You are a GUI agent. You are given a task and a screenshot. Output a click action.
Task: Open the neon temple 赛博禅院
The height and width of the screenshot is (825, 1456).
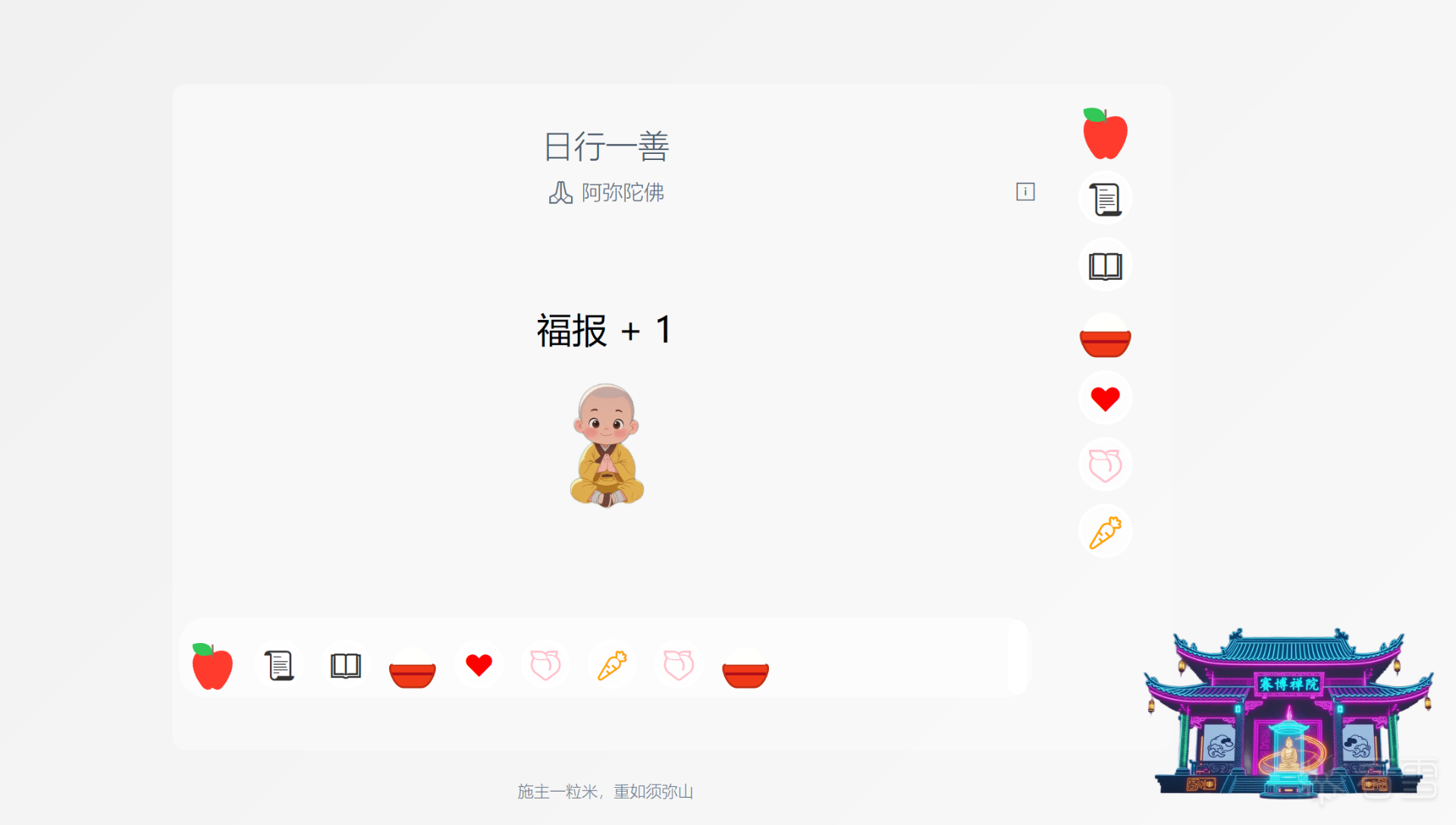(1288, 713)
